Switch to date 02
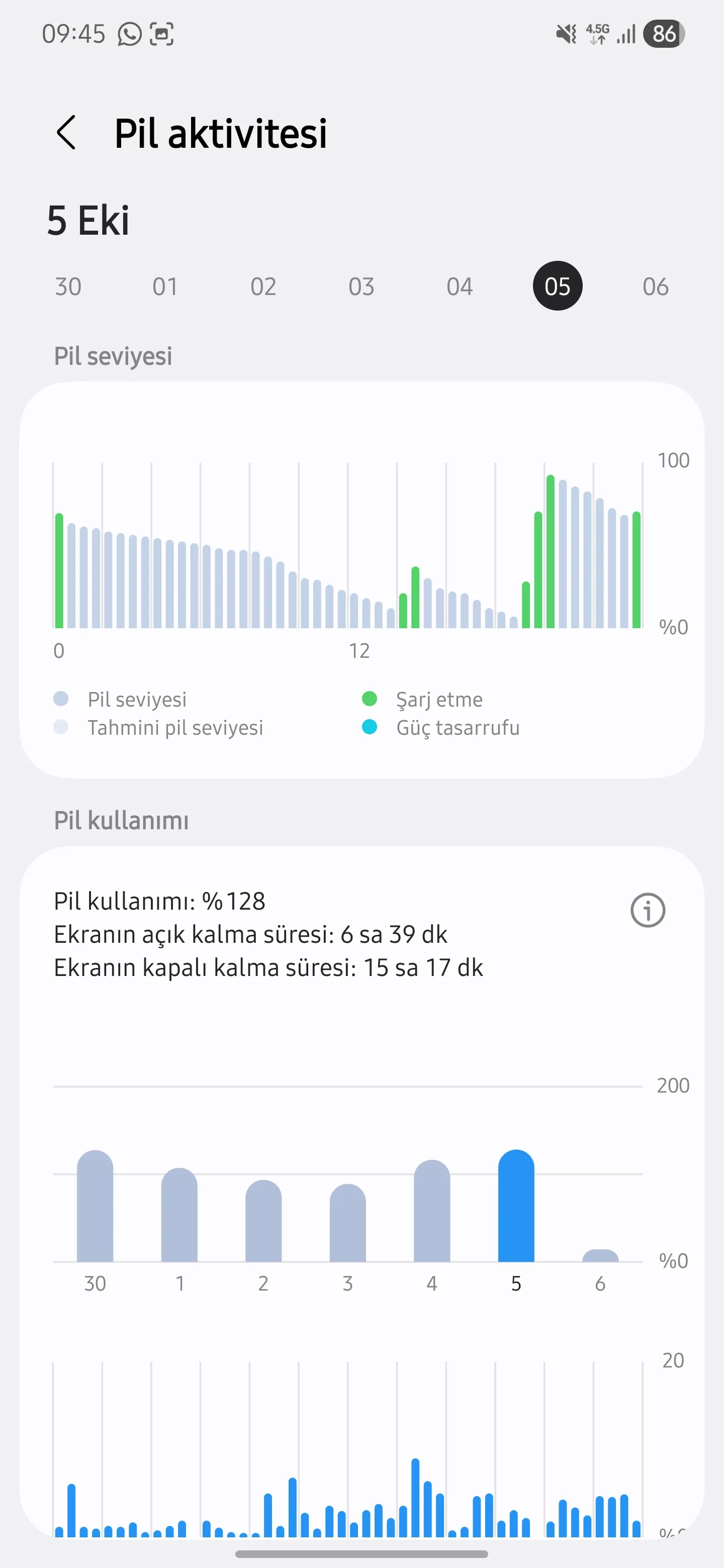 (x=263, y=286)
